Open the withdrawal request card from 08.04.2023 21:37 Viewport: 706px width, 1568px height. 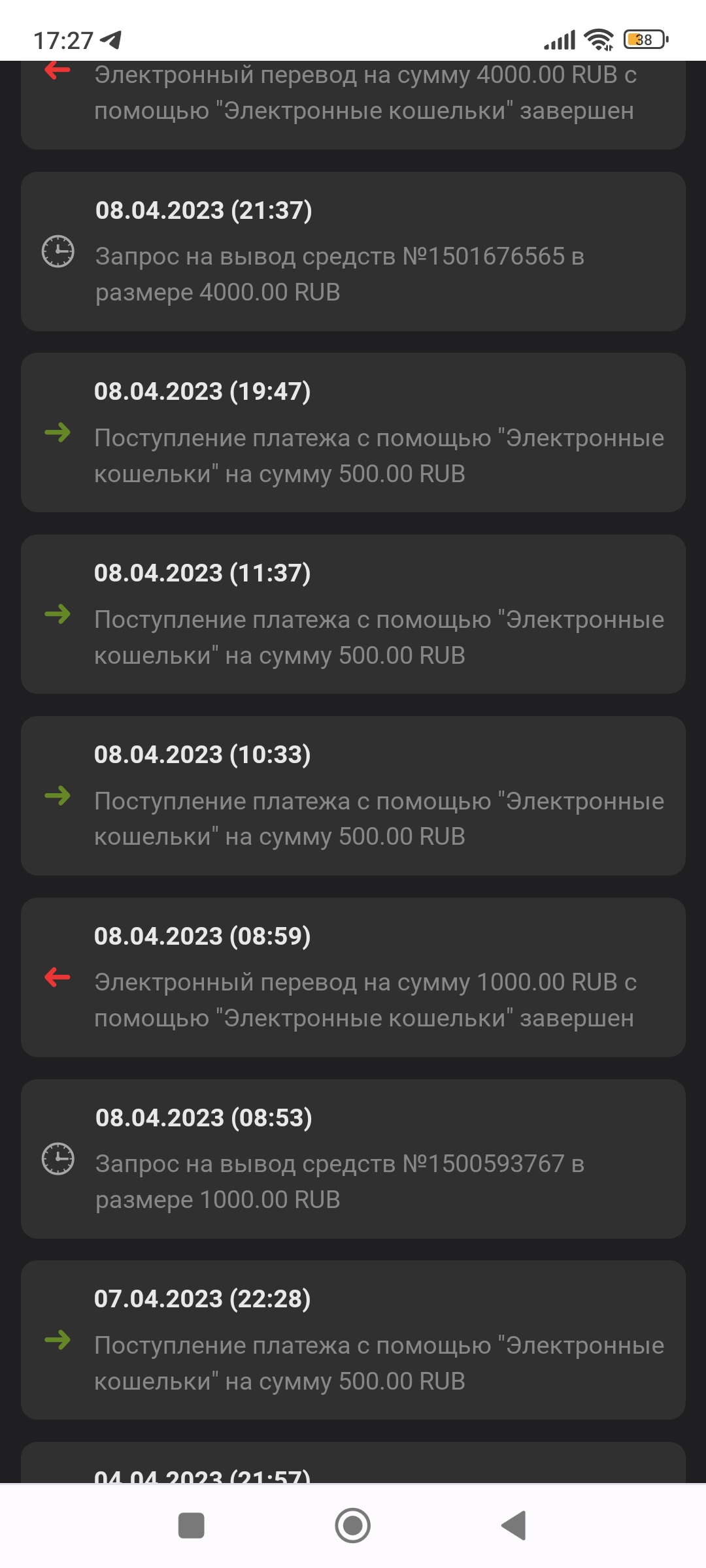tap(353, 252)
